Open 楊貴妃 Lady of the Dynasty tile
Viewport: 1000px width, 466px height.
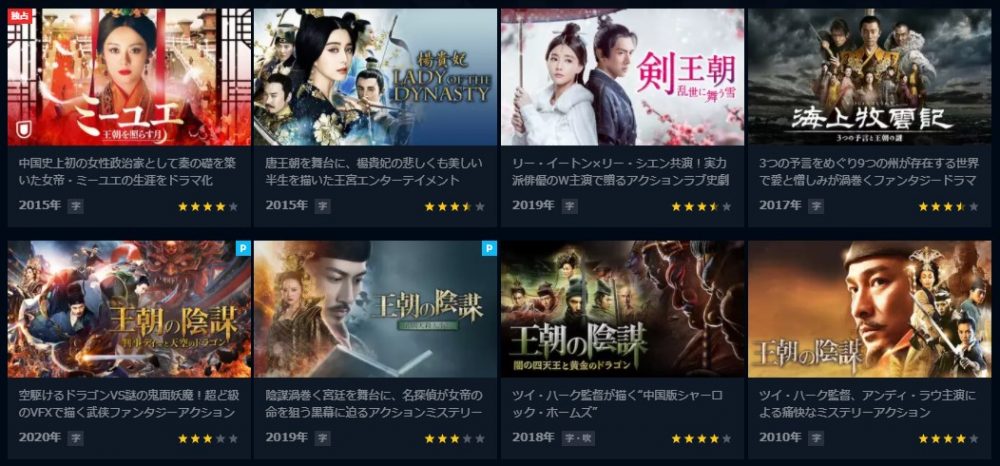point(375,78)
